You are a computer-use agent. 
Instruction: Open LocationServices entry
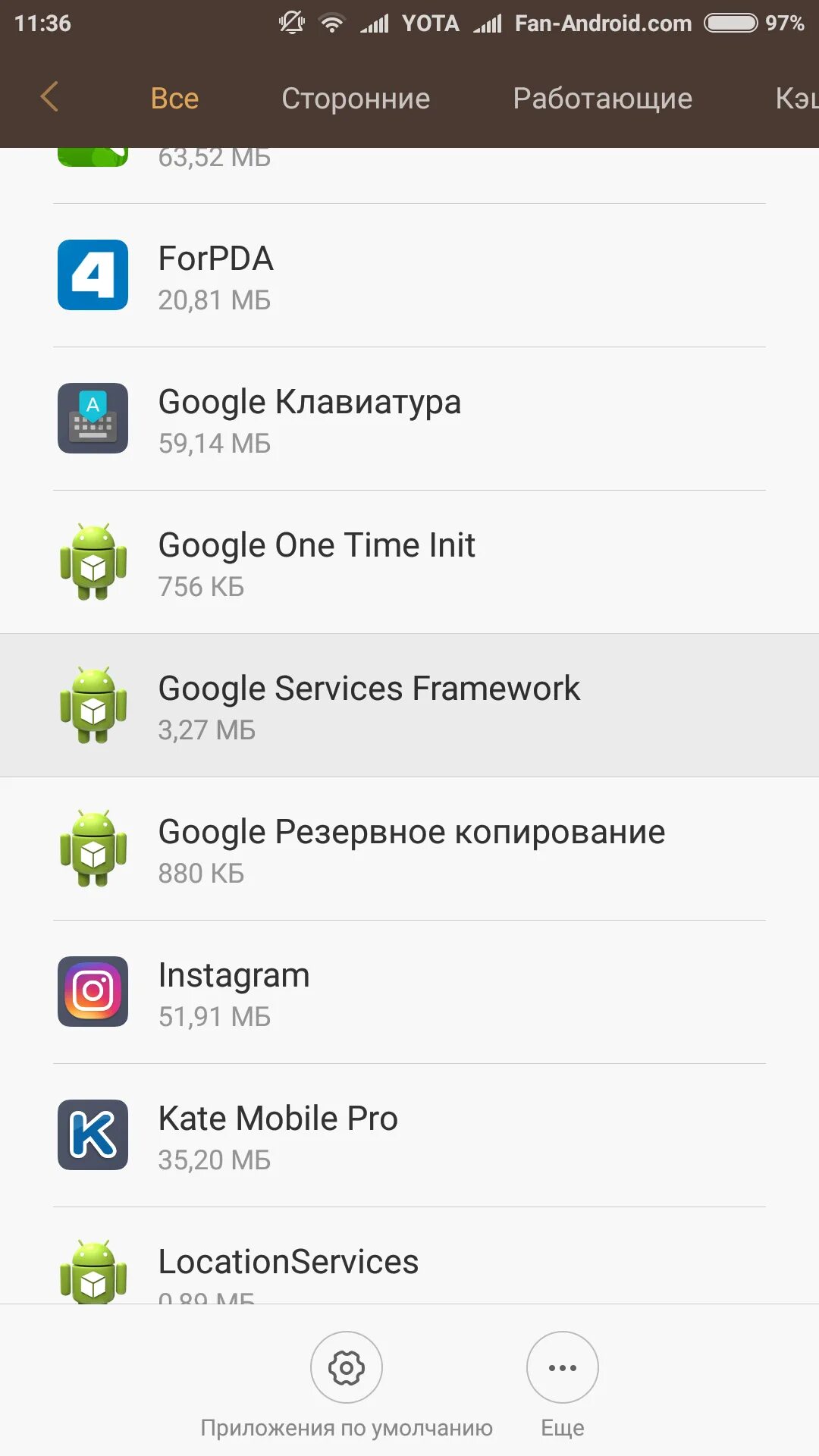click(409, 1256)
